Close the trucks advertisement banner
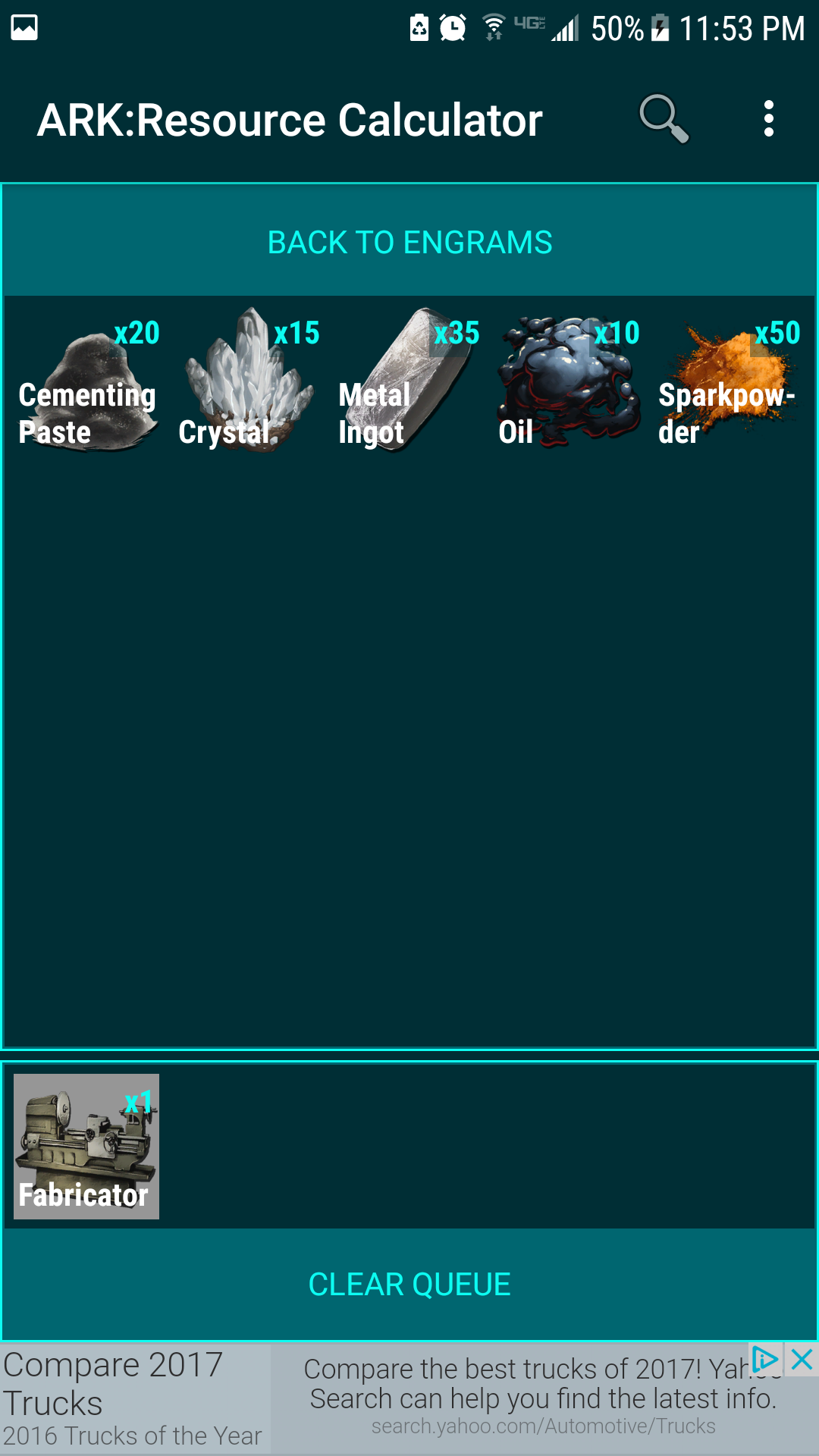Image resolution: width=819 pixels, height=1456 pixels. 802,1360
